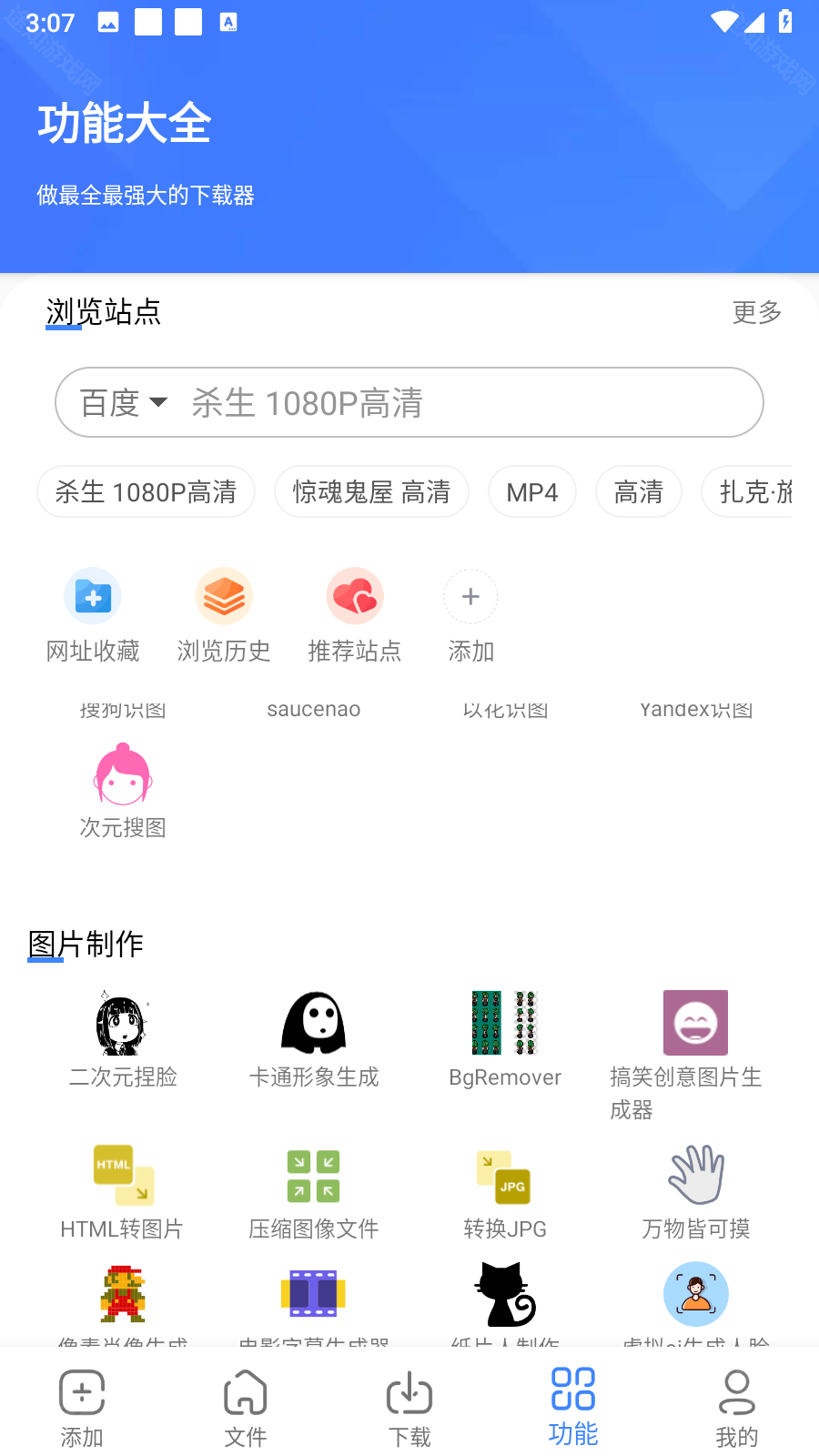Switch to the 下载 downloads tab
This screenshot has width=819, height=1456.
coord(409,1403)
